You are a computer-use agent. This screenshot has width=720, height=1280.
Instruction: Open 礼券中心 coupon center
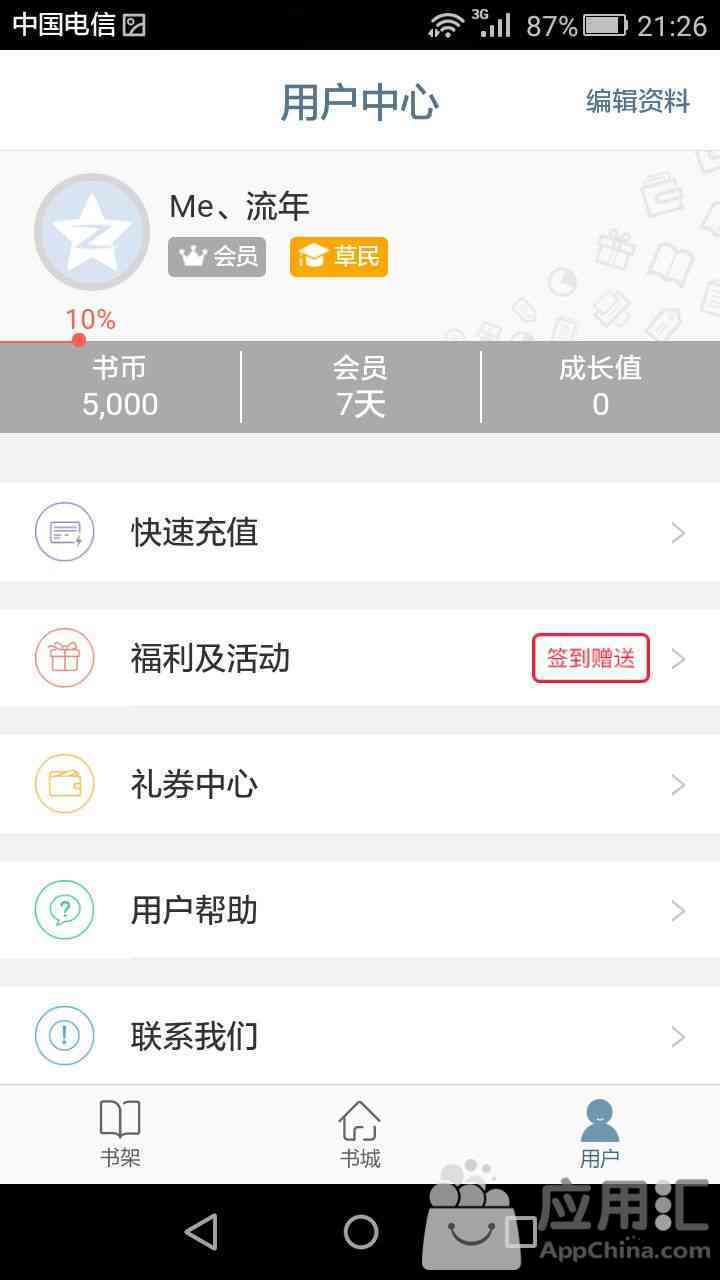point(360,784)
